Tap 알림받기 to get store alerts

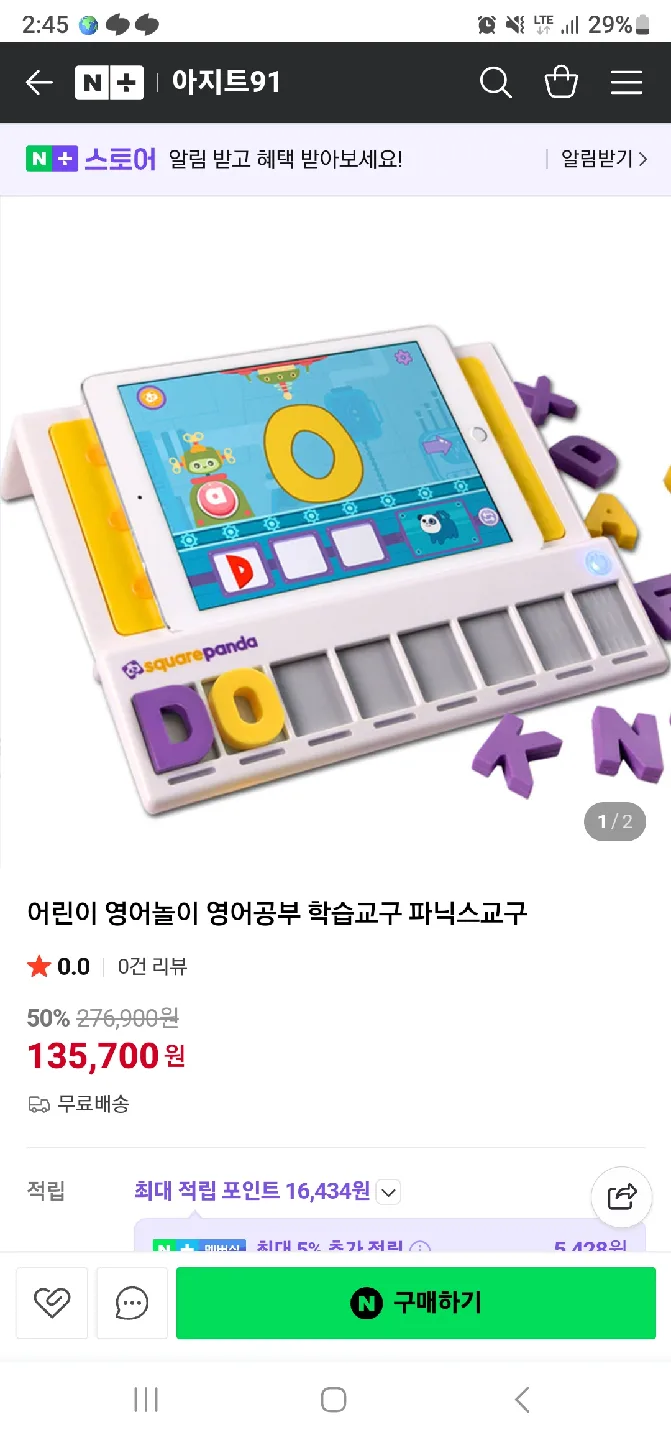point(603,159)
